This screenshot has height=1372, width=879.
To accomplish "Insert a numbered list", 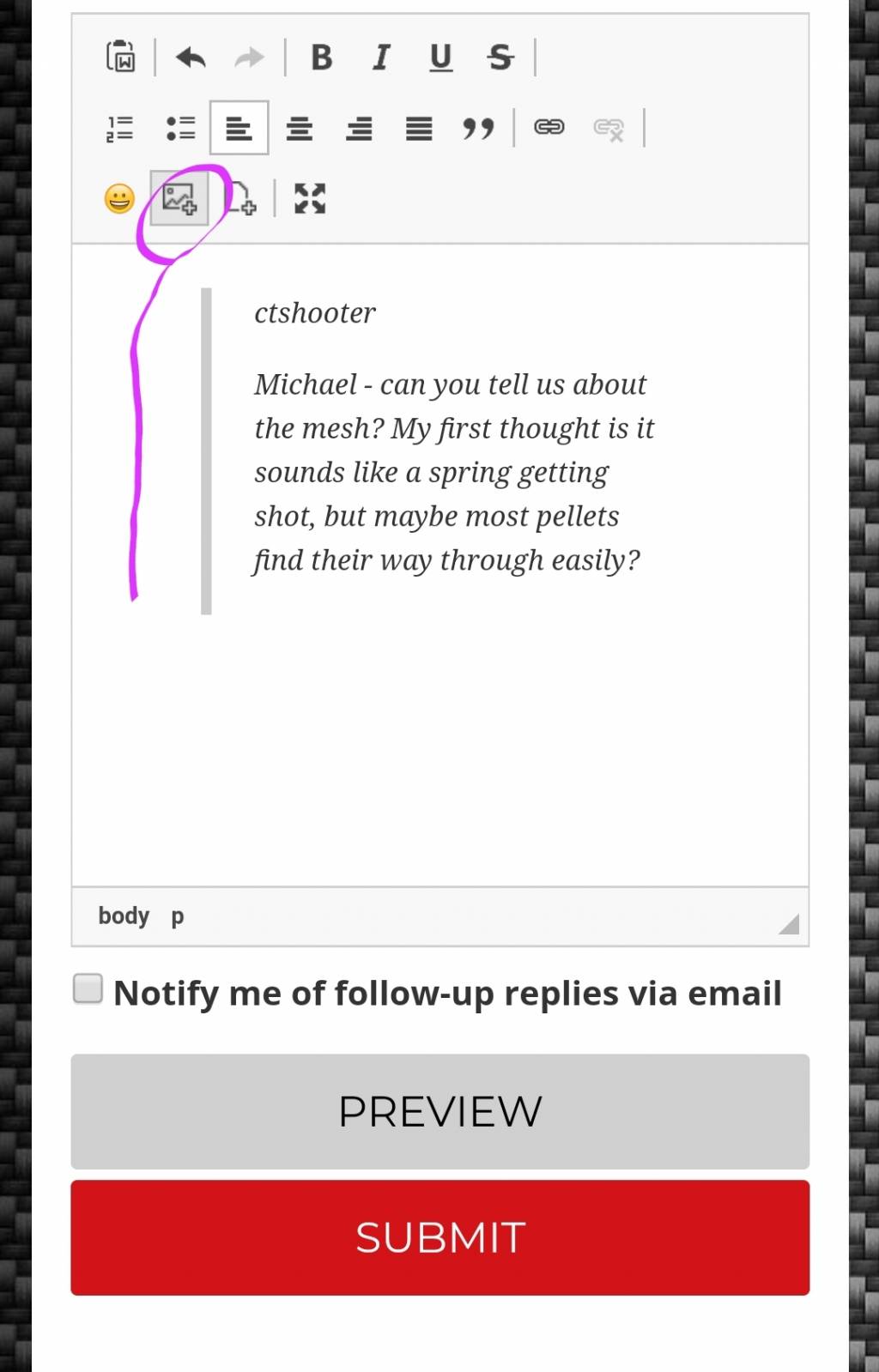I will (120, 128).
